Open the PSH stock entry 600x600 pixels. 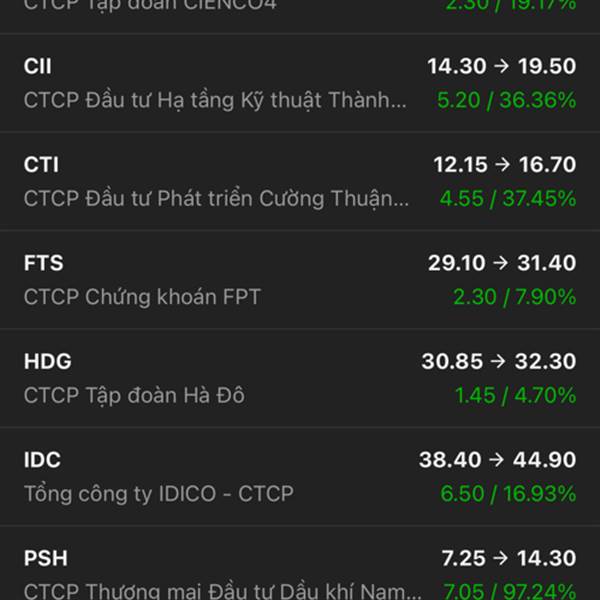coord(300,572)
